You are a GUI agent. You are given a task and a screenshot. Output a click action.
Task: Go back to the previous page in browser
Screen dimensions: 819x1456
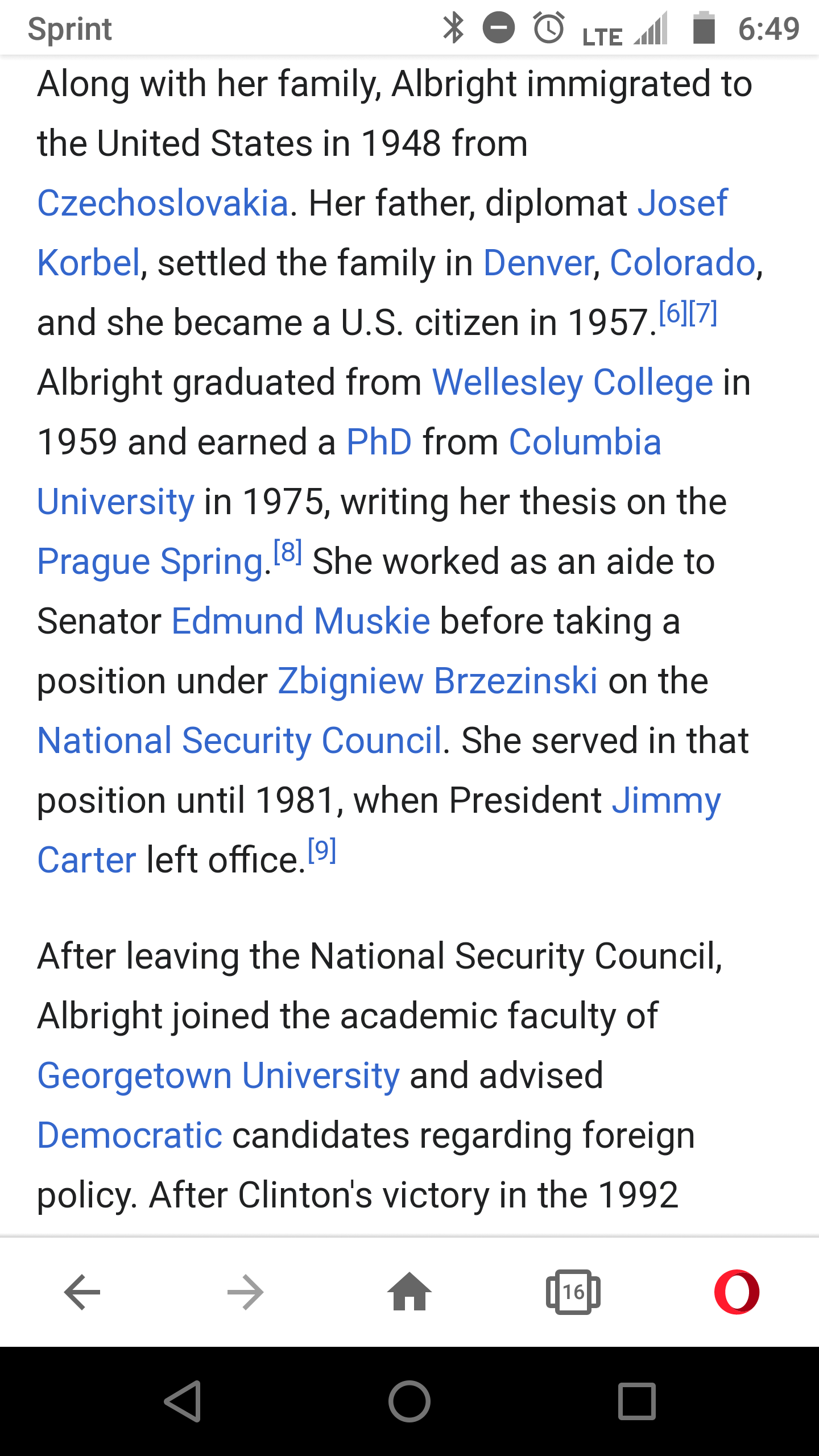pyautogui.click(x=82, y=1292)
